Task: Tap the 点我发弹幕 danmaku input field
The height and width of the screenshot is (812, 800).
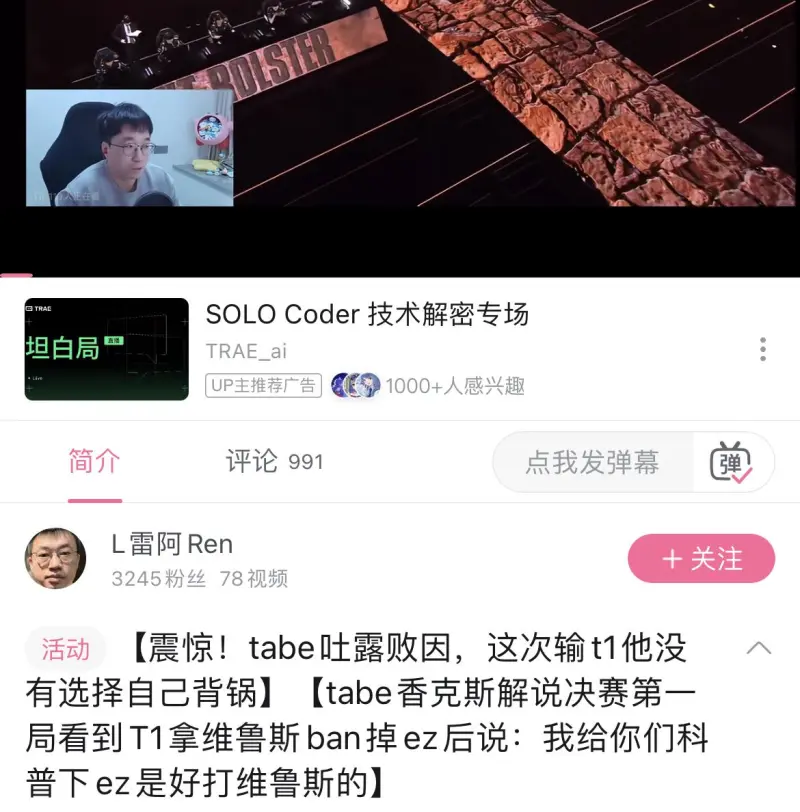Action: 590,462
